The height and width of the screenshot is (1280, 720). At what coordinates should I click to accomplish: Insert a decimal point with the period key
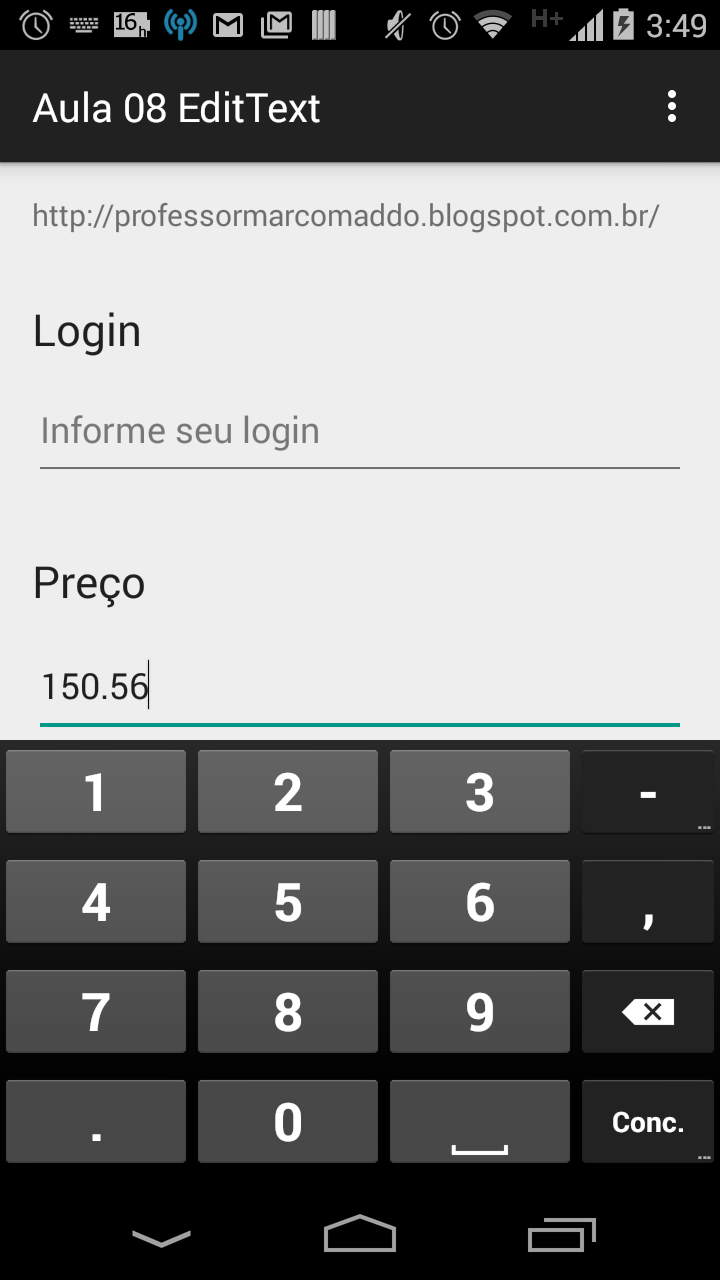pyautogui.click(x=96, y=1122)
